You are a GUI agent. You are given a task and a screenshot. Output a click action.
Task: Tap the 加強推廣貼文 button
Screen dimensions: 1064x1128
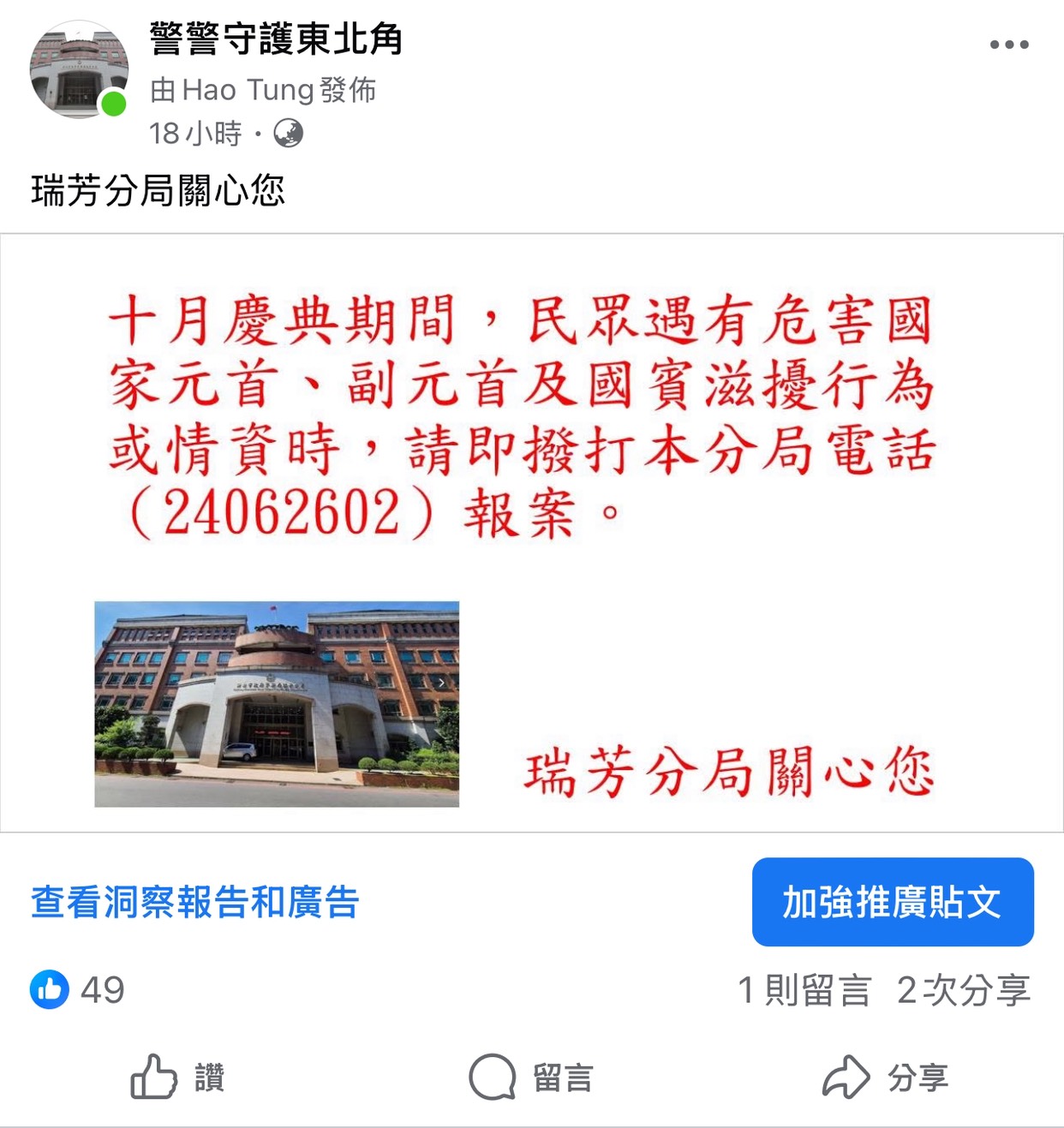(x=892, y=902)
